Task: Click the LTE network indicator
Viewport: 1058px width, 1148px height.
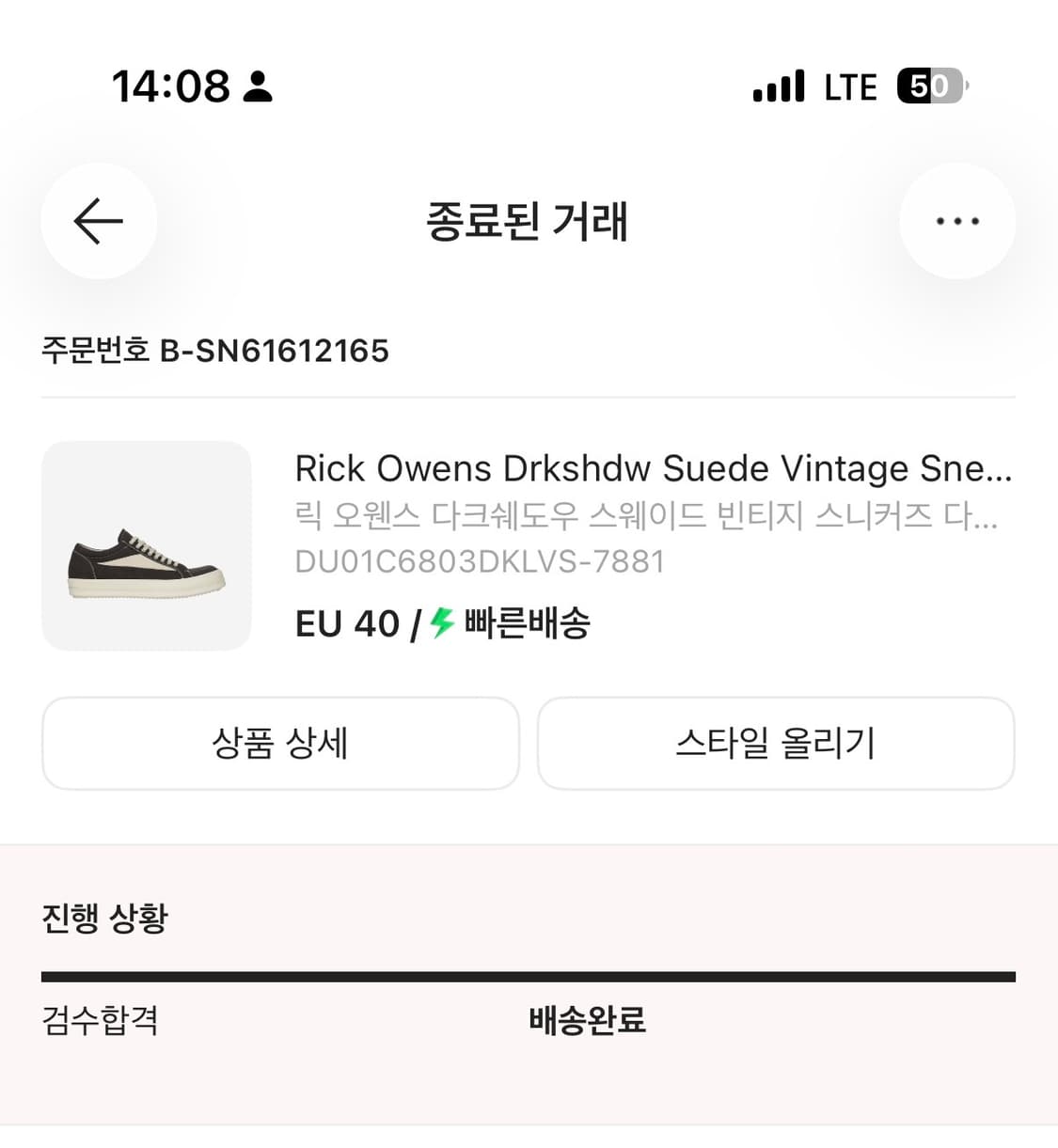Action: coord(849,86)
